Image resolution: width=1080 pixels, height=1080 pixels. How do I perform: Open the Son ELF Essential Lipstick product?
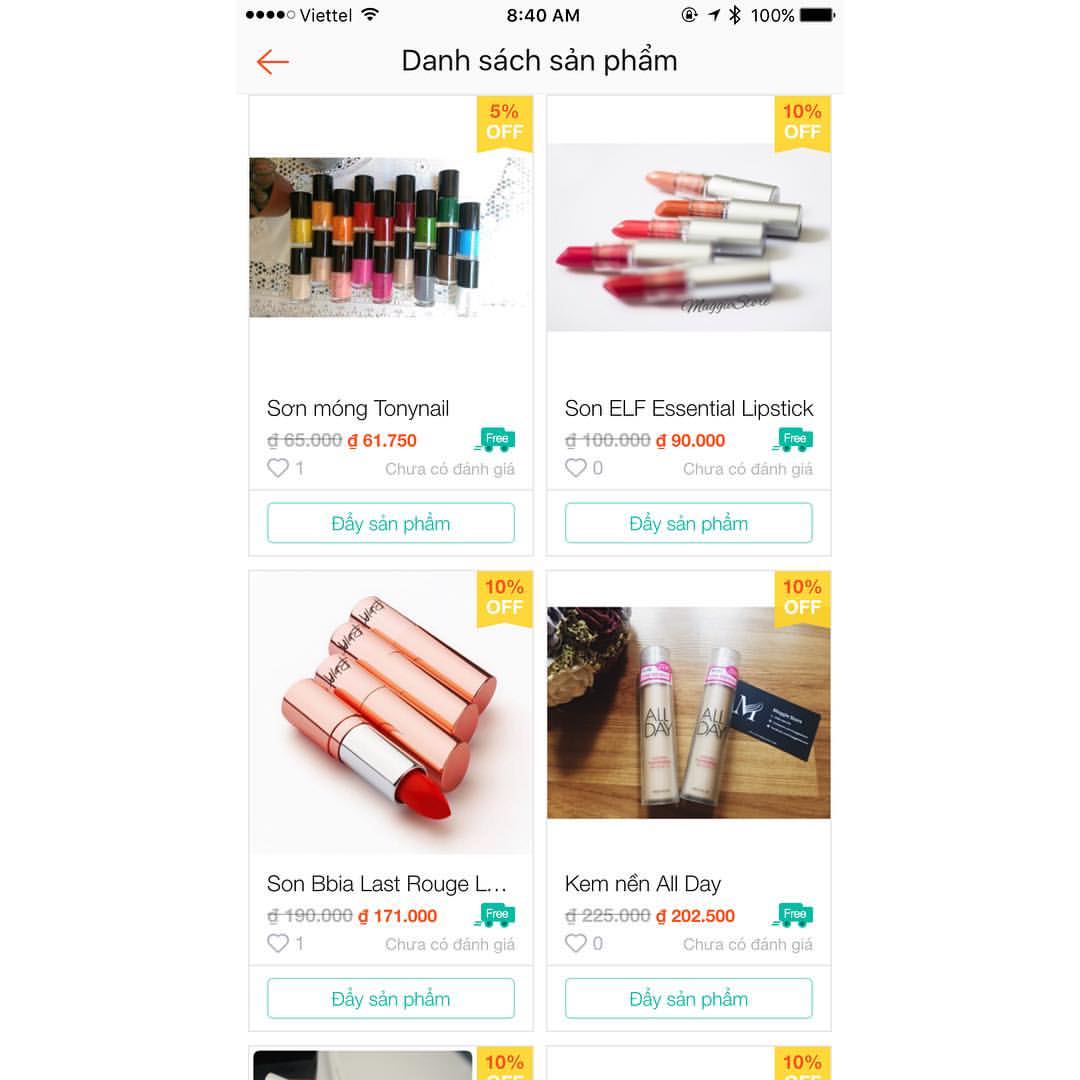[x=688, y=238]
